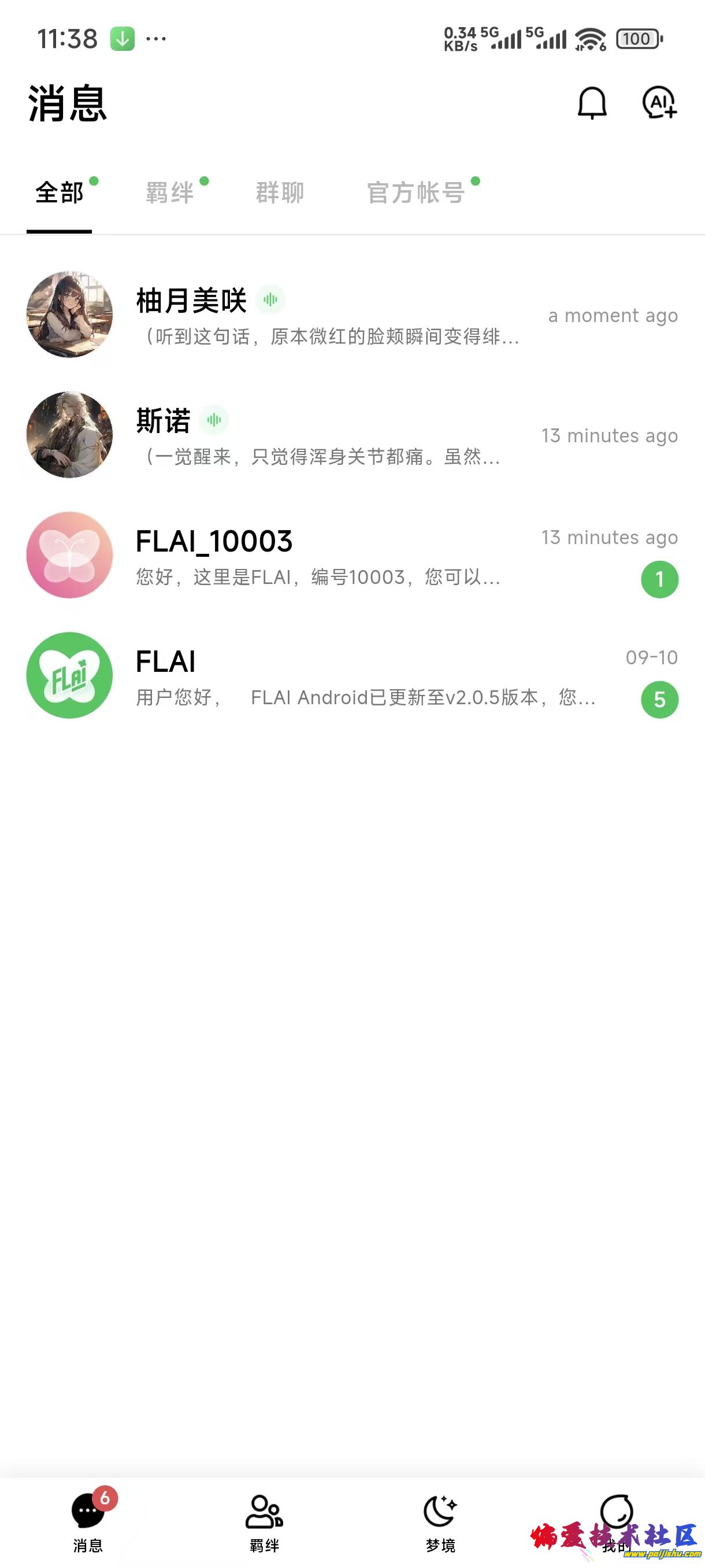Open the FLAI official messages
Viewport: 705px width, 1568px height.
328,676
